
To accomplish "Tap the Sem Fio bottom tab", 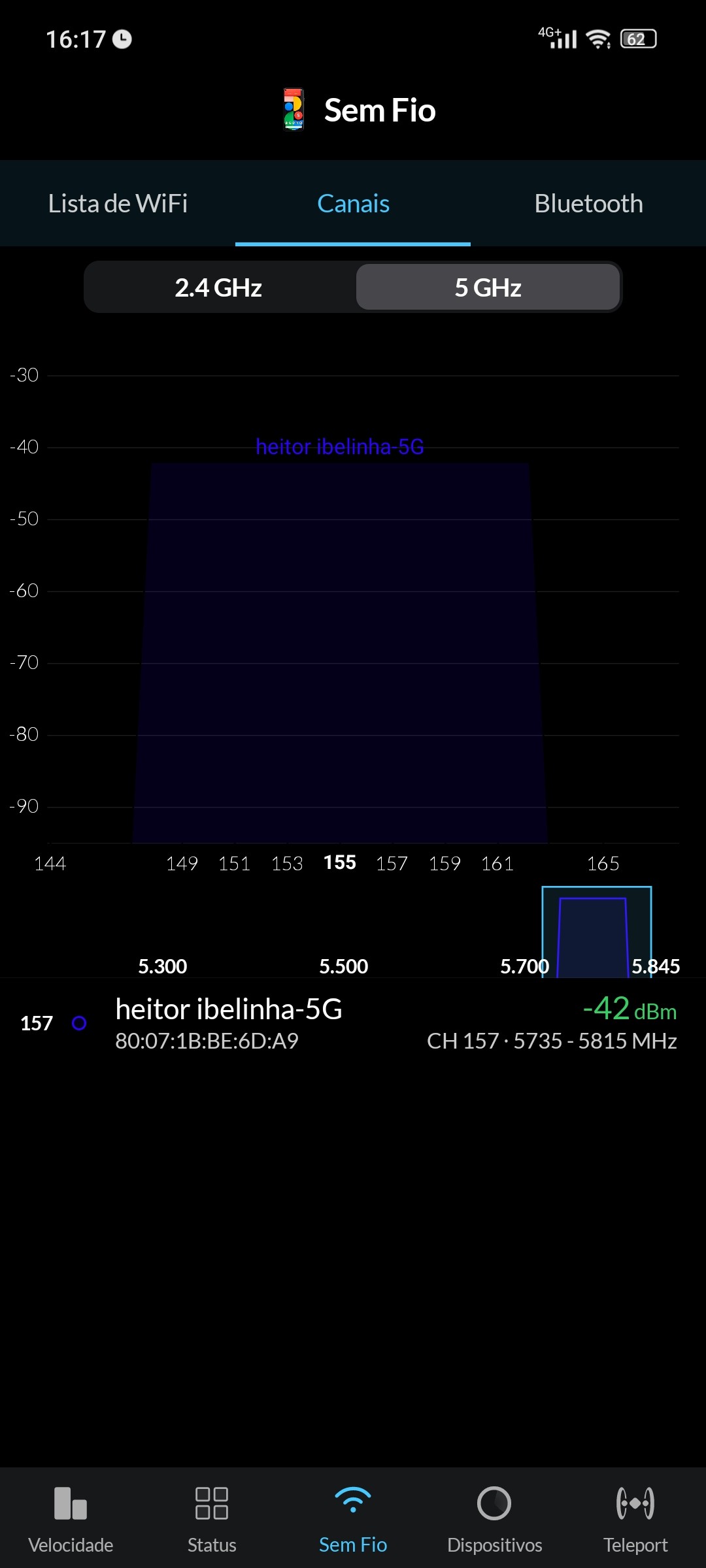I will (353, 1516).
